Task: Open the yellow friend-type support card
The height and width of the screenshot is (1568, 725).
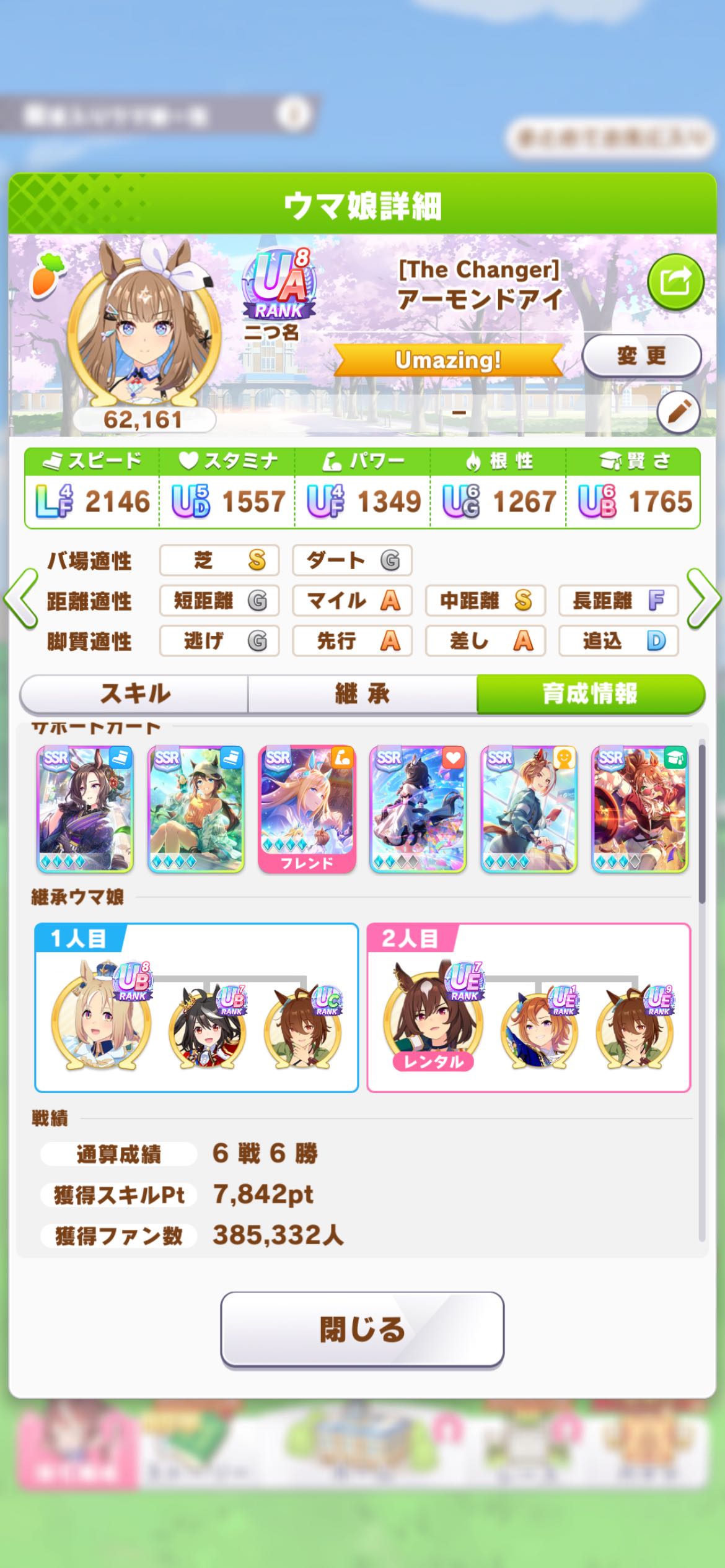Action: point(529,809)
